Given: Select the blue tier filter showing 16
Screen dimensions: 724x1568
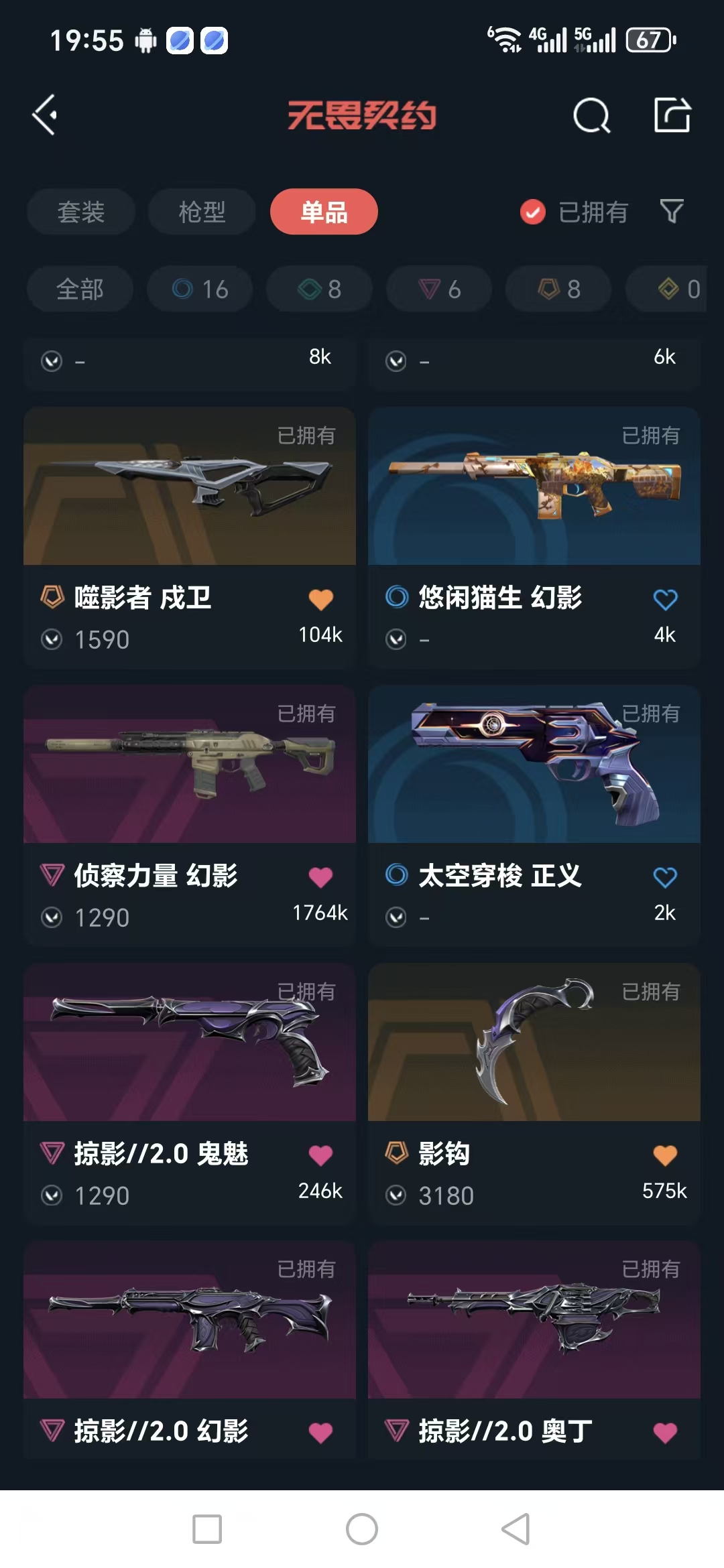Looking at the screenshot, I should [199, 289].
